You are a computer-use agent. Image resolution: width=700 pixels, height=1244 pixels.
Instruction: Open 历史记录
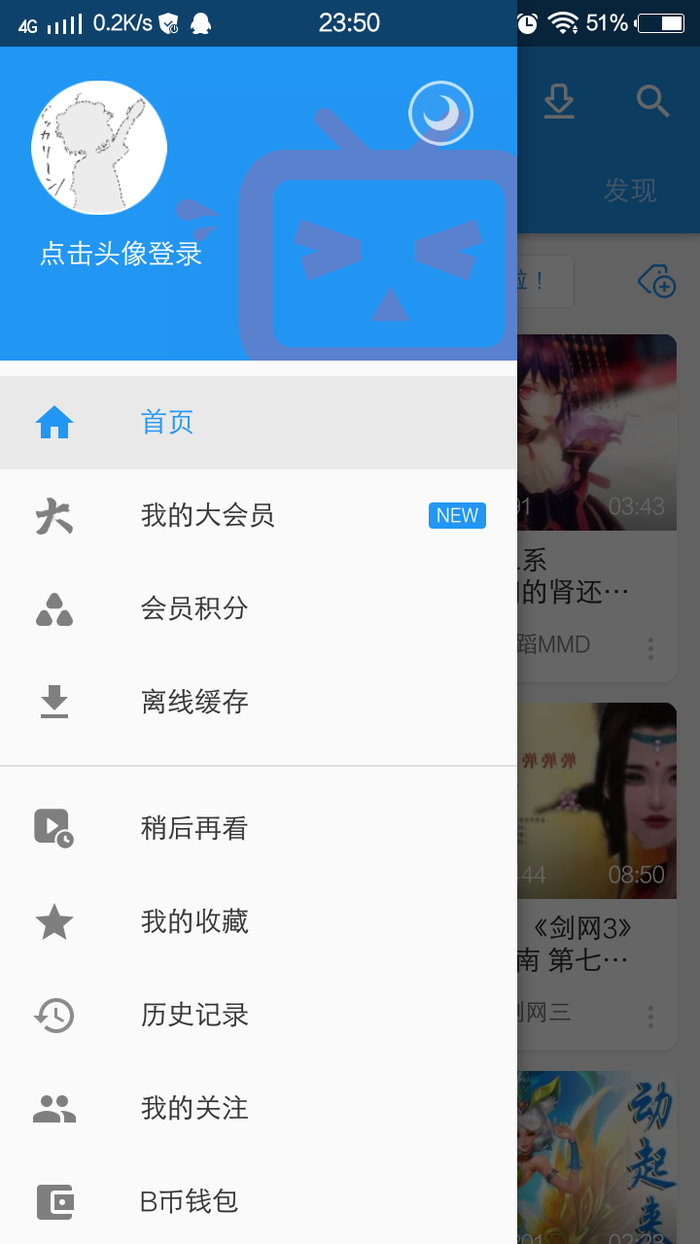point(258,1015)
